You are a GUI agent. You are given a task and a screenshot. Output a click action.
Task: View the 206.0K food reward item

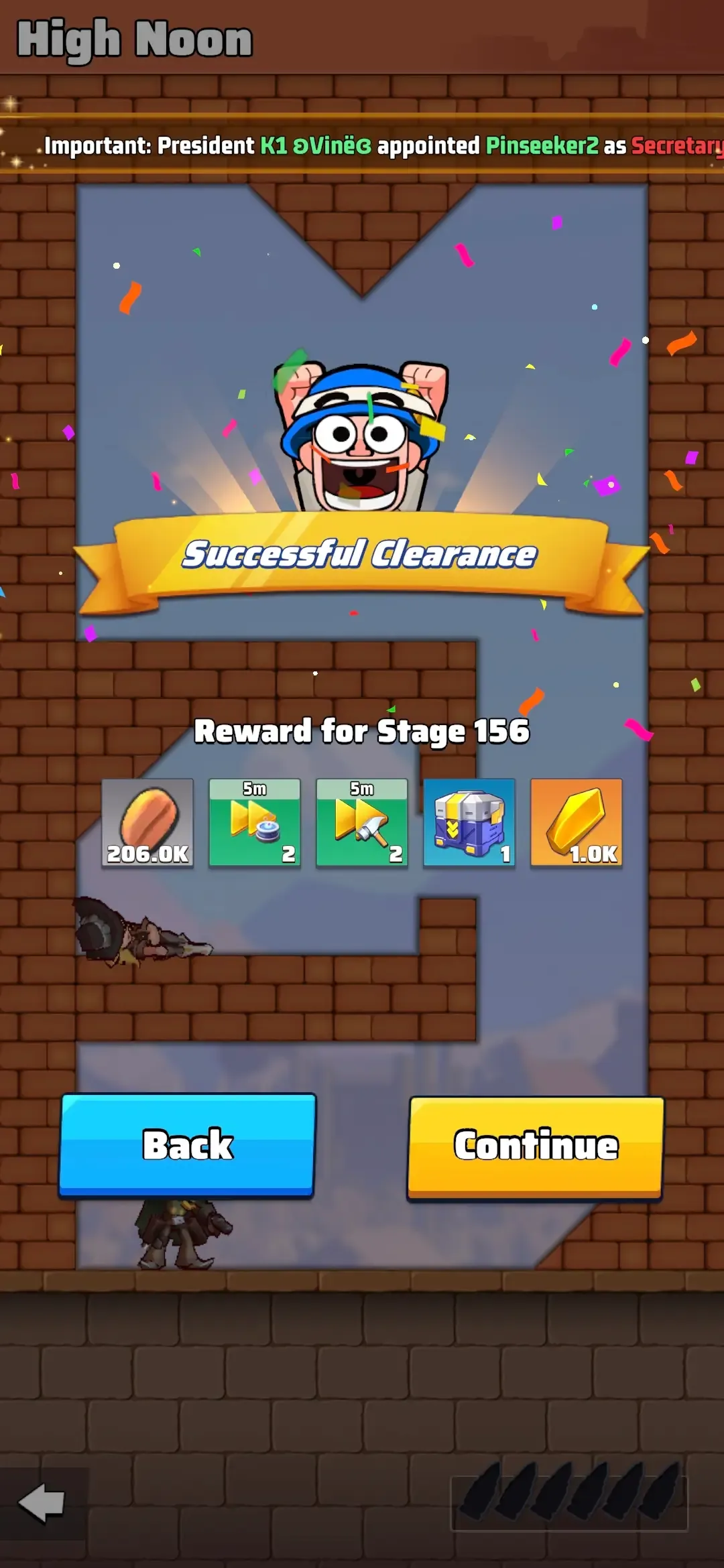[x=147, y=823]
